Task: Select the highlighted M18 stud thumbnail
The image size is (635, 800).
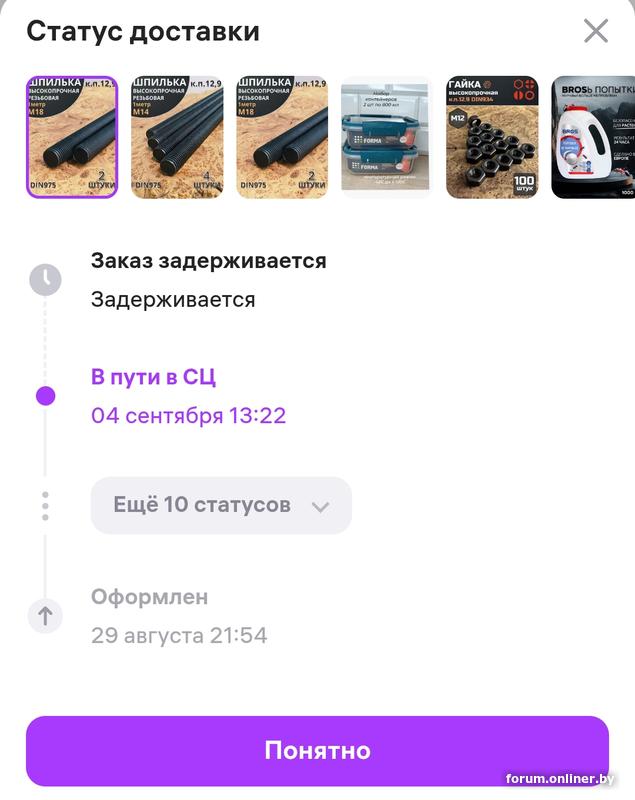Action: (x=72, y=138)
